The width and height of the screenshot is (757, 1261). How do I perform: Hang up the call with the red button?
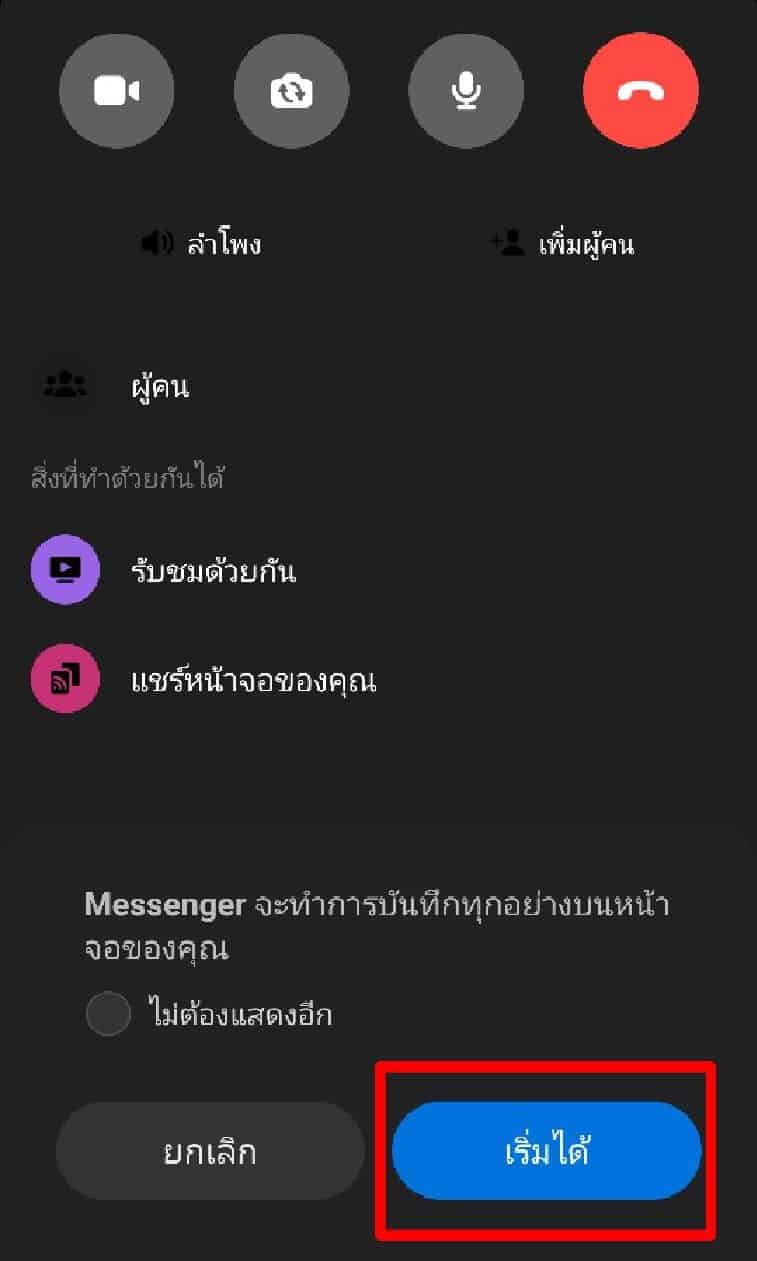(641, 90)
